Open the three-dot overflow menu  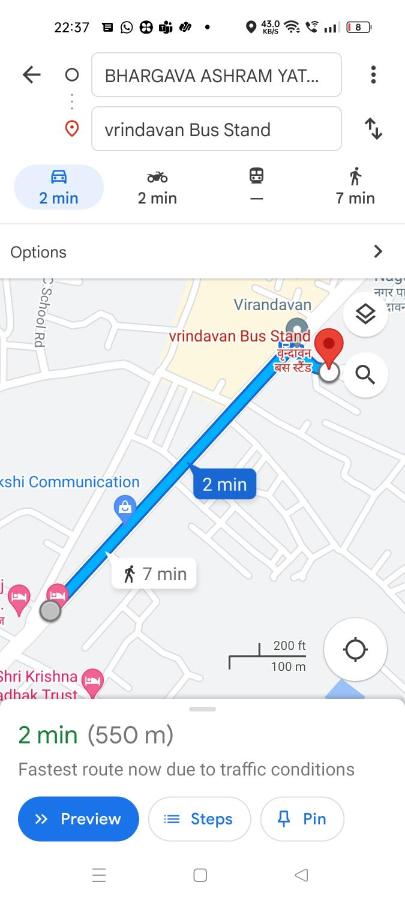pos(373,75)
